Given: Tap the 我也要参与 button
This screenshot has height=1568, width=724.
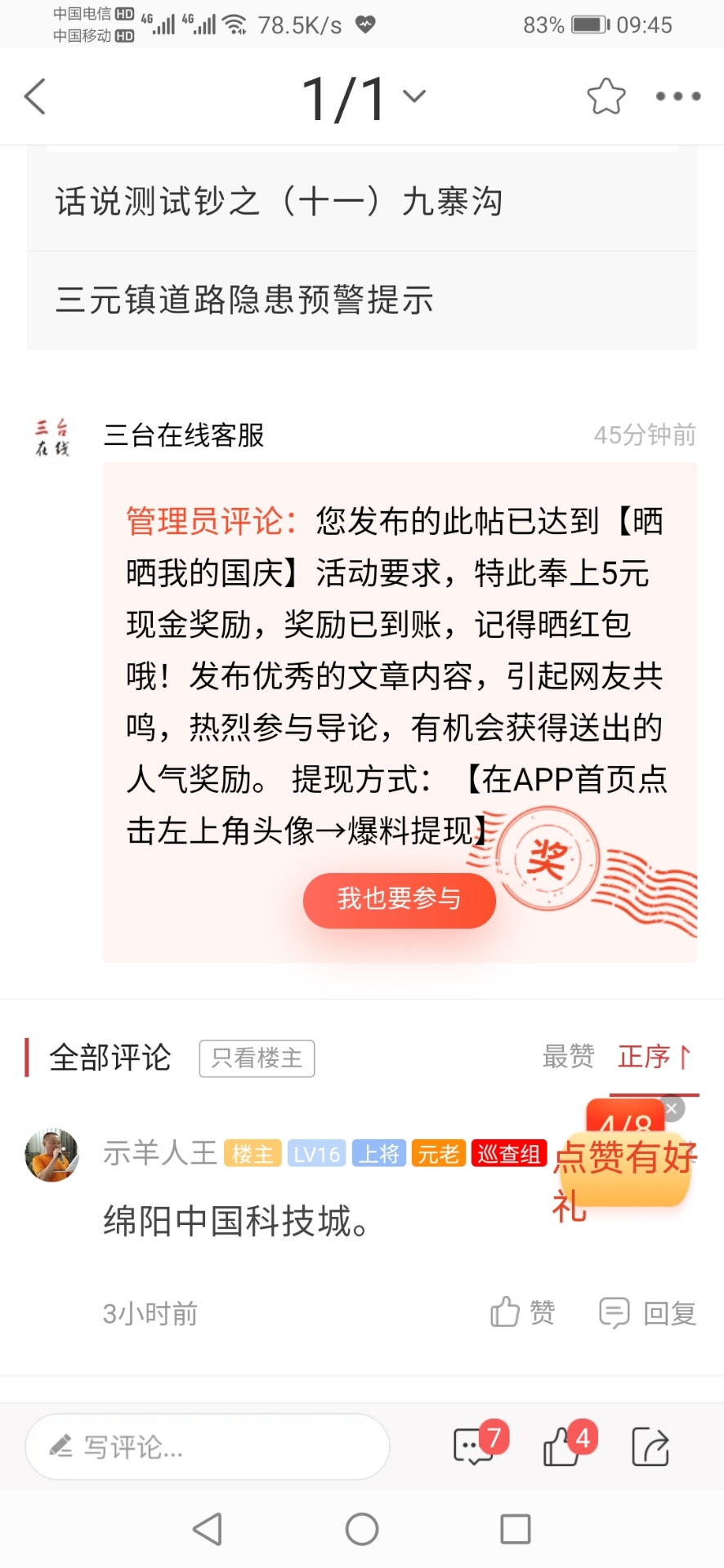Looking at the screenshot, I should [399, 899].
